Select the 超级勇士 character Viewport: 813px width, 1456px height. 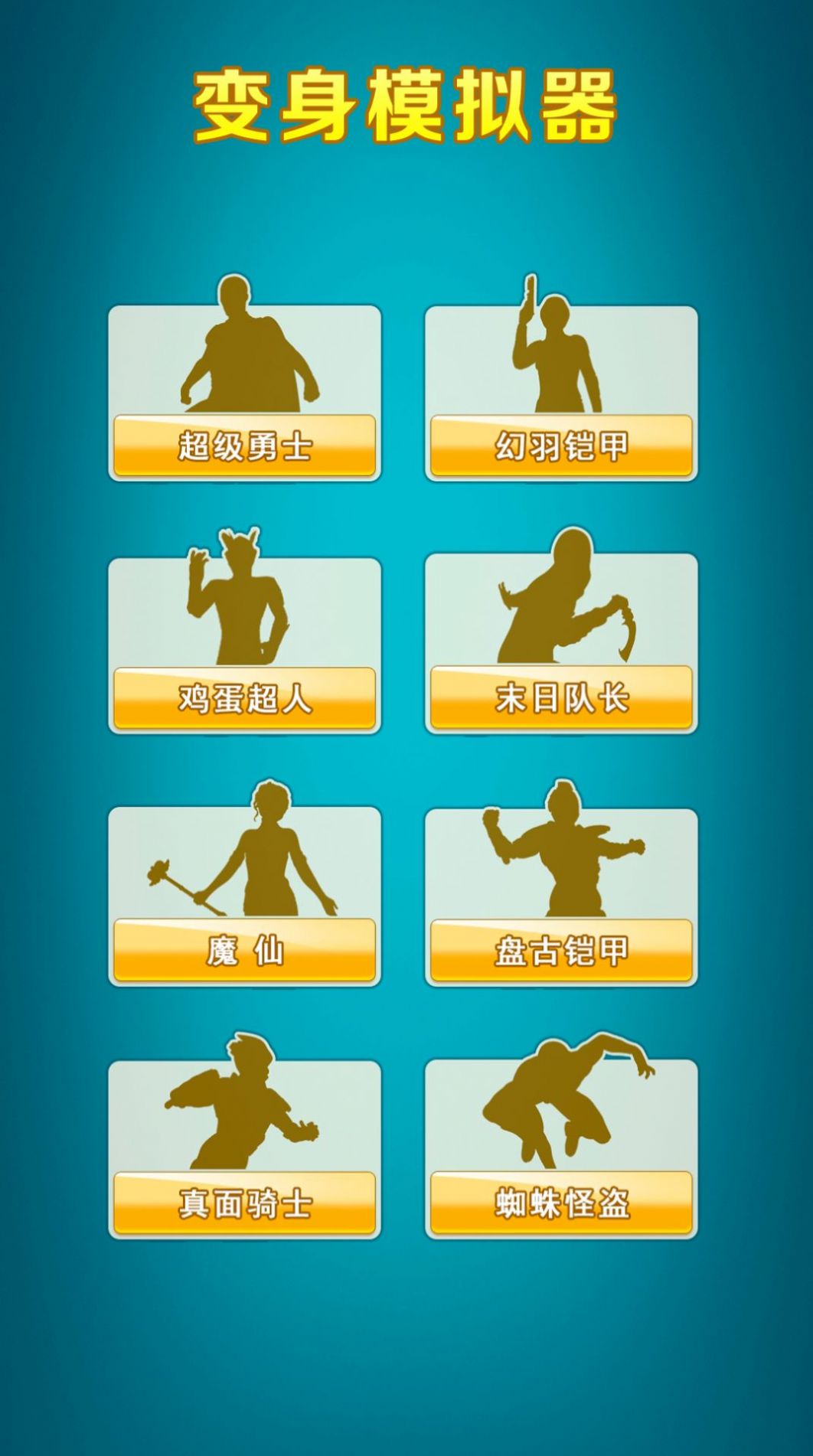244,445
